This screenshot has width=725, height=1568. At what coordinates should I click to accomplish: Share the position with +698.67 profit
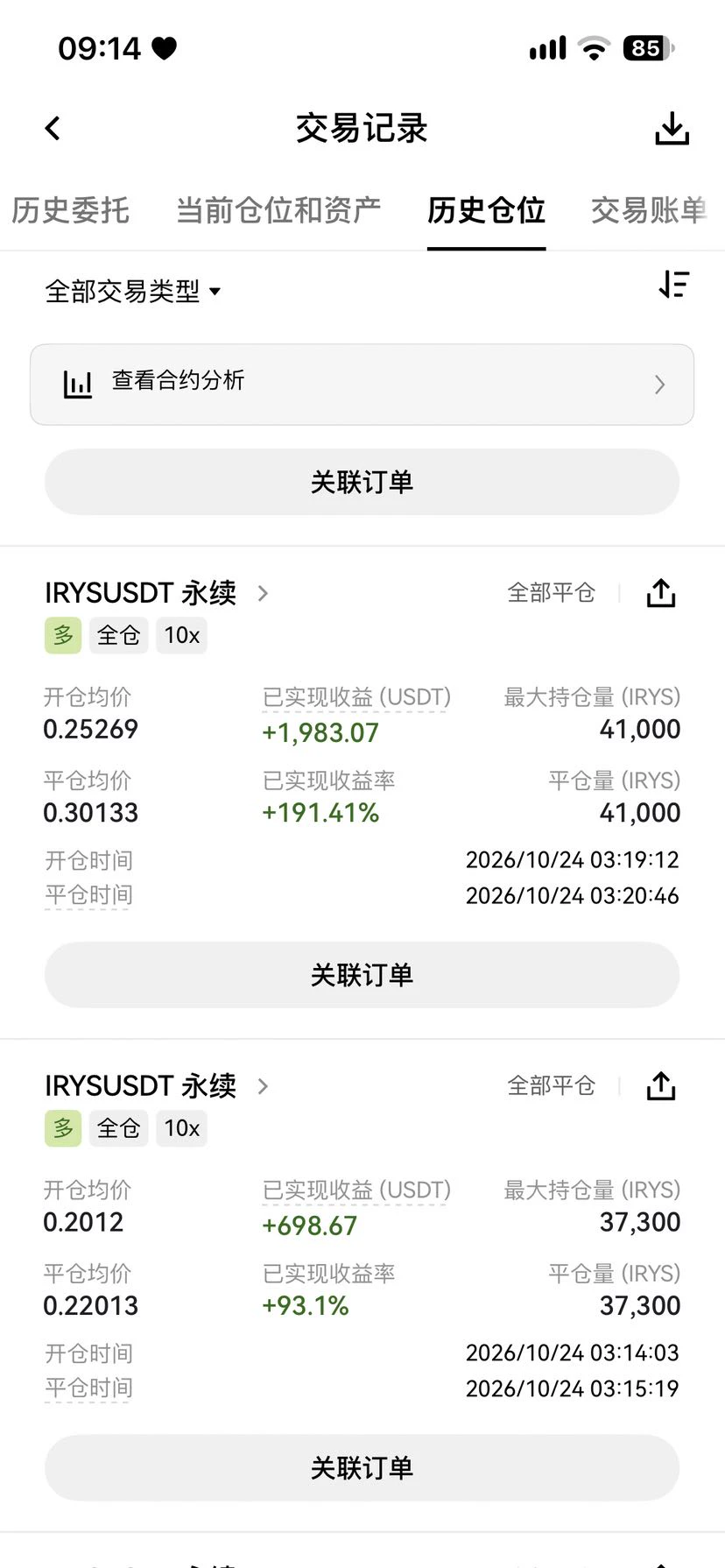click(661, 1086)
